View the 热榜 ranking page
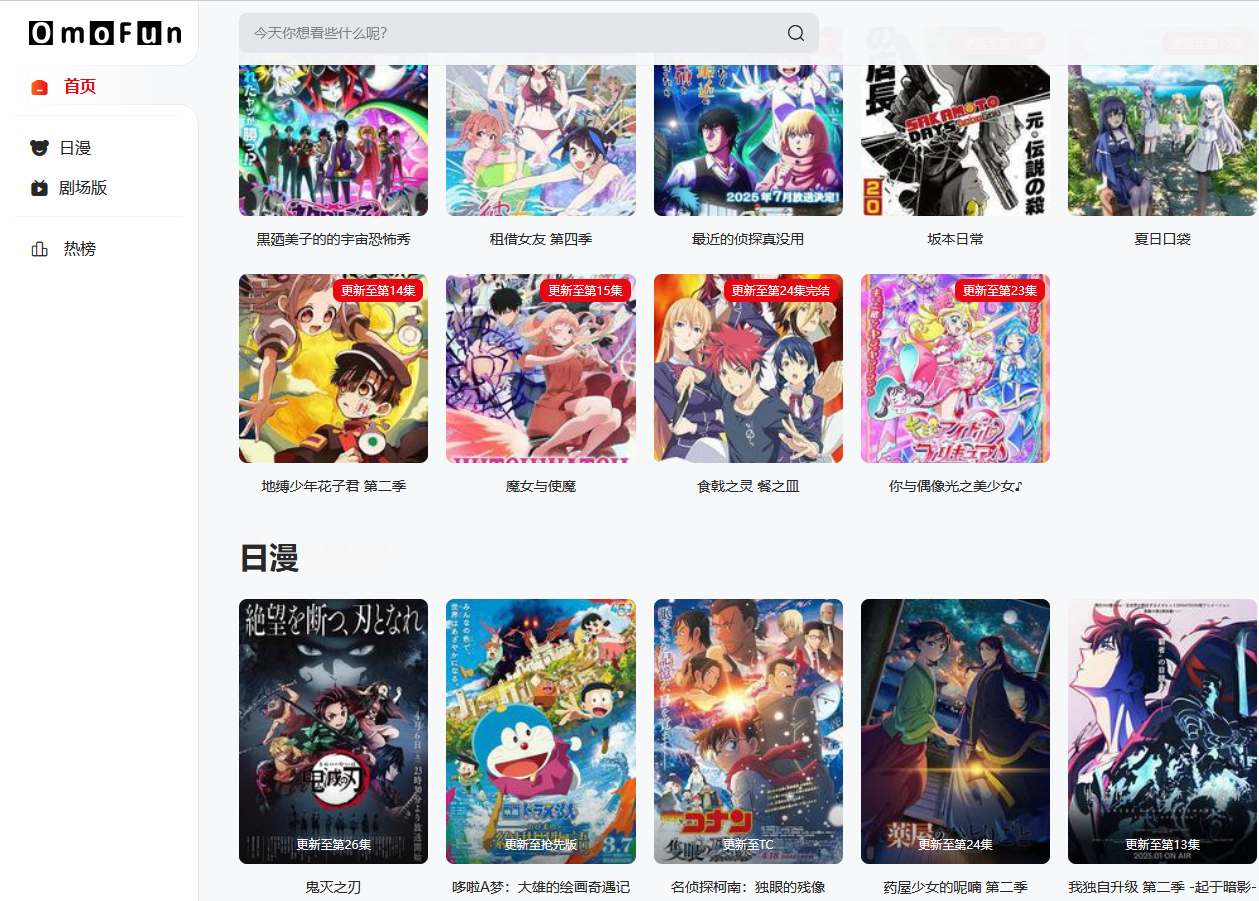 click(x=79, y=249)
